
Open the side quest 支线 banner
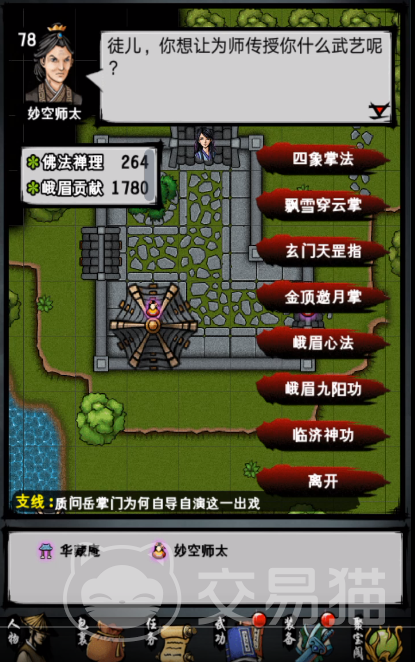tap(138, 503)
